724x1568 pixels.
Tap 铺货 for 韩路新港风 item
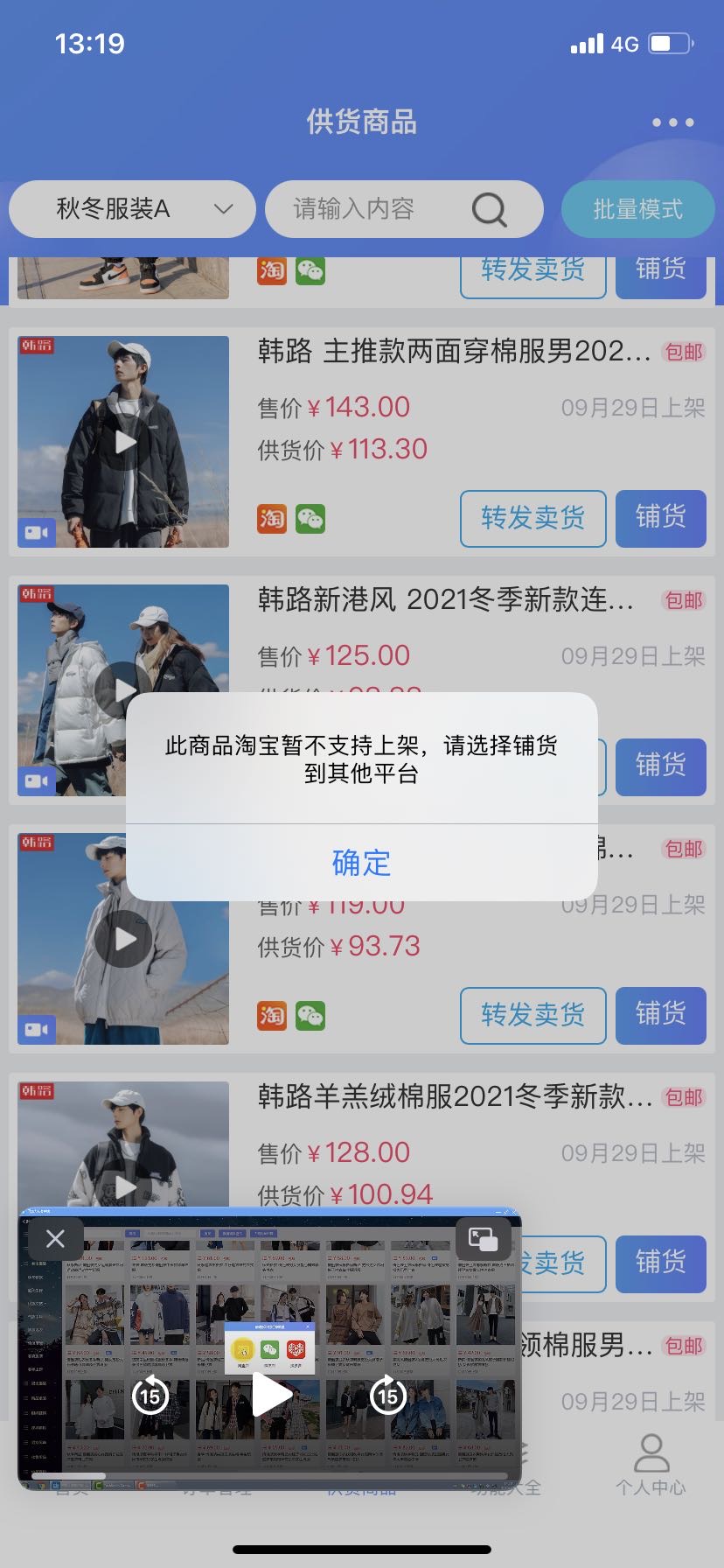coord(660,766)
